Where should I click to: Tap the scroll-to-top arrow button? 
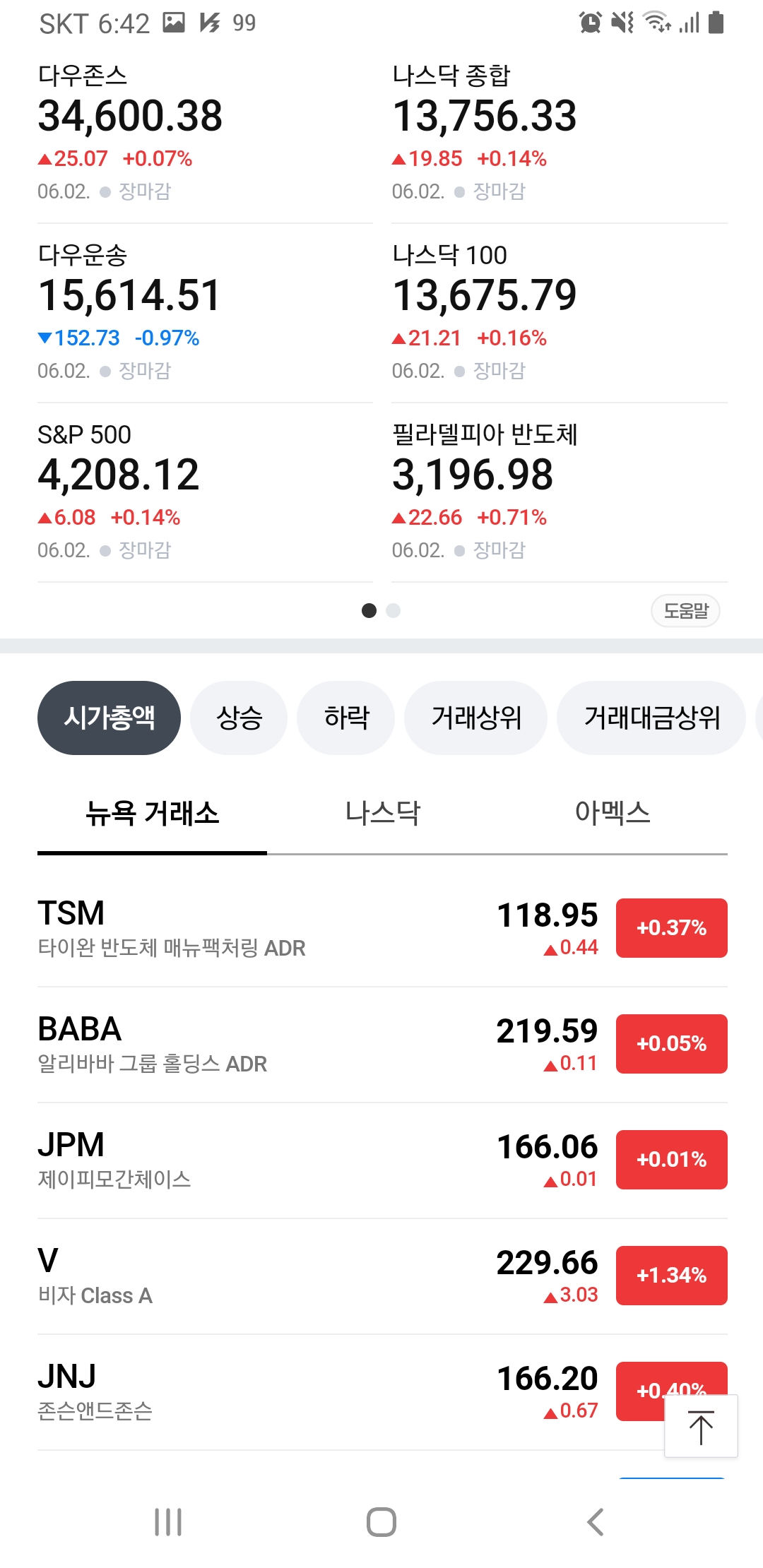(701, 1426)
